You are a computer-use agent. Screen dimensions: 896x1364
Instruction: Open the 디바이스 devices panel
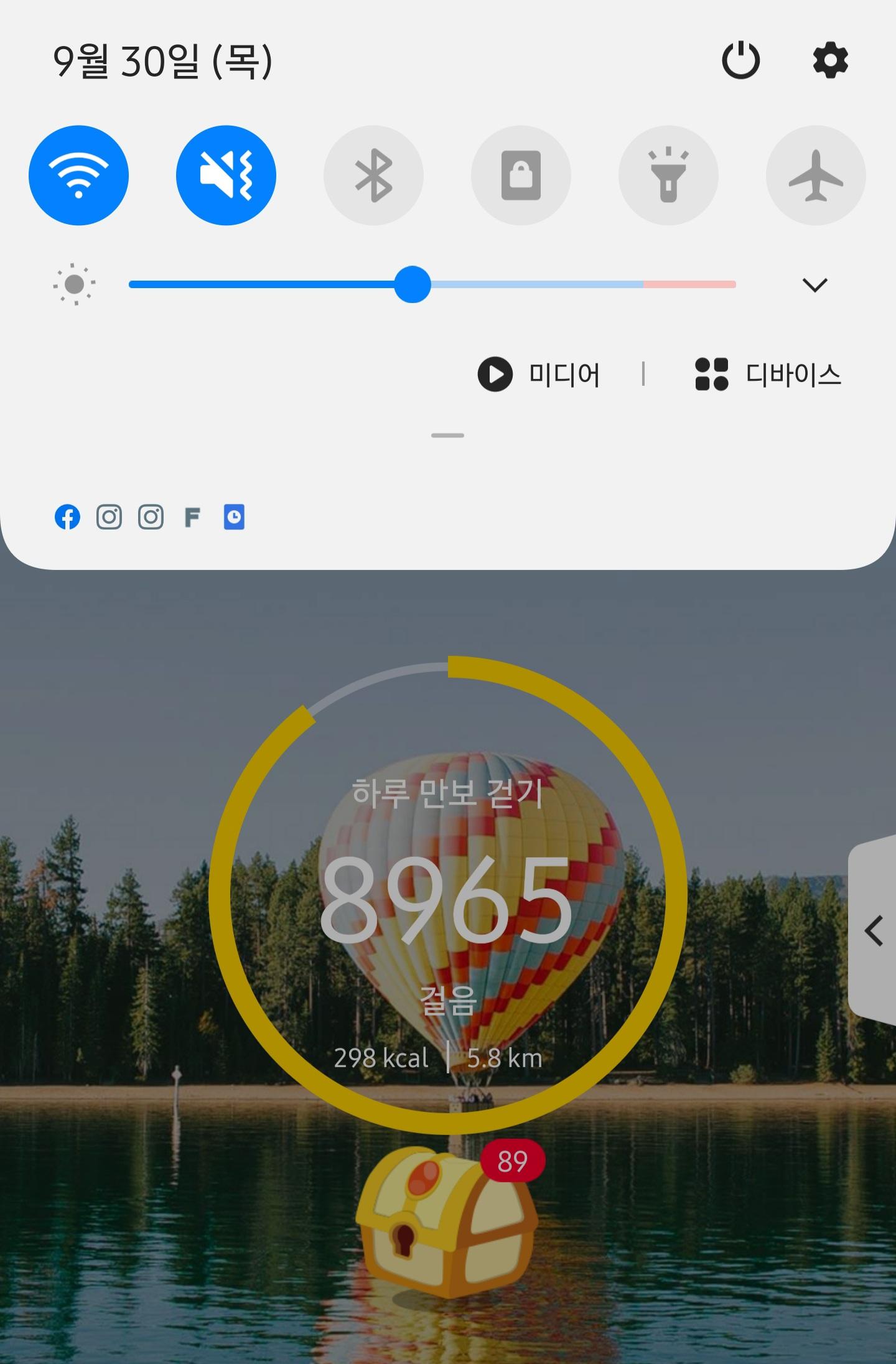coord(768,375)
